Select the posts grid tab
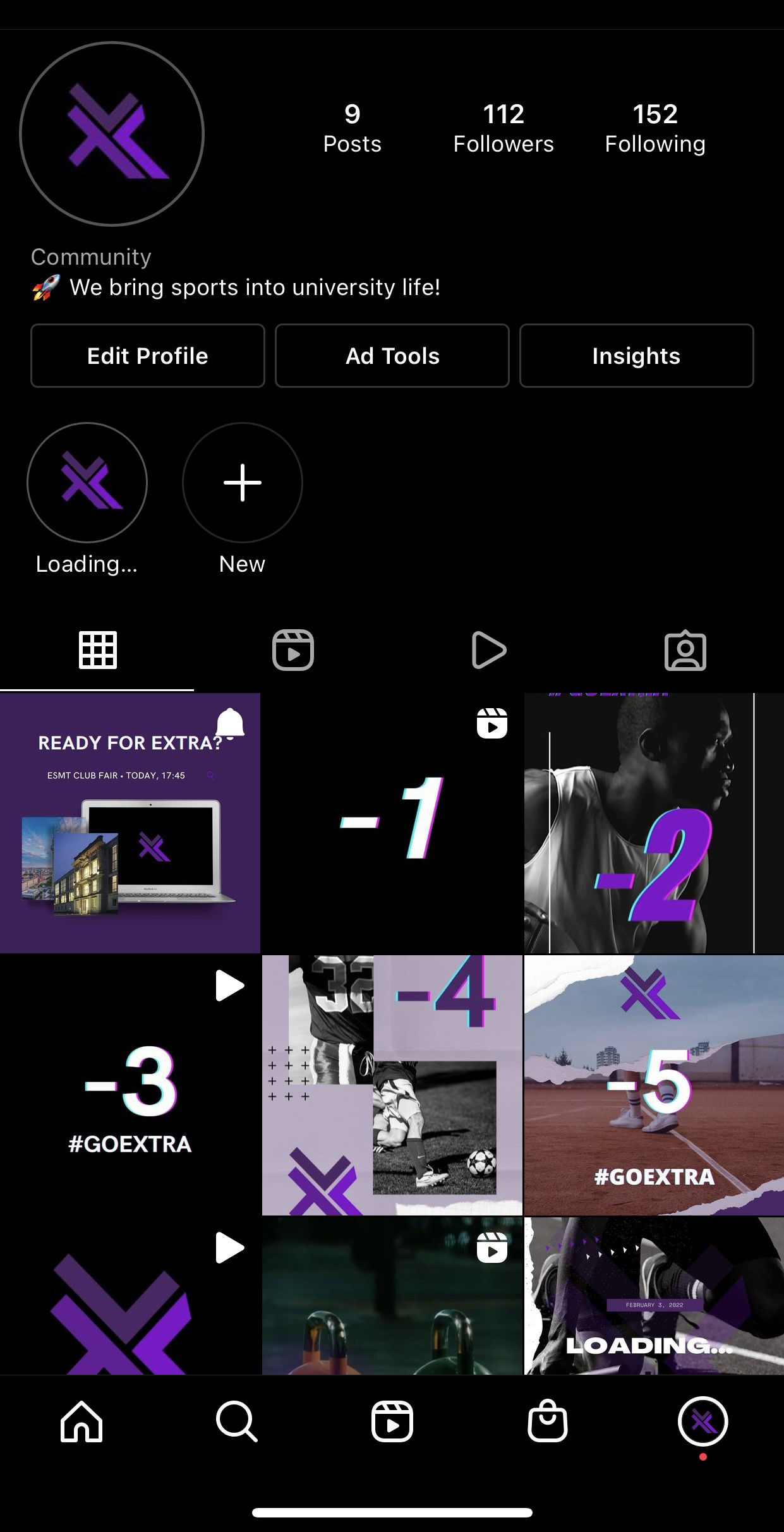Viewport: 784px width, 1532px height. (x=97, y=650)
